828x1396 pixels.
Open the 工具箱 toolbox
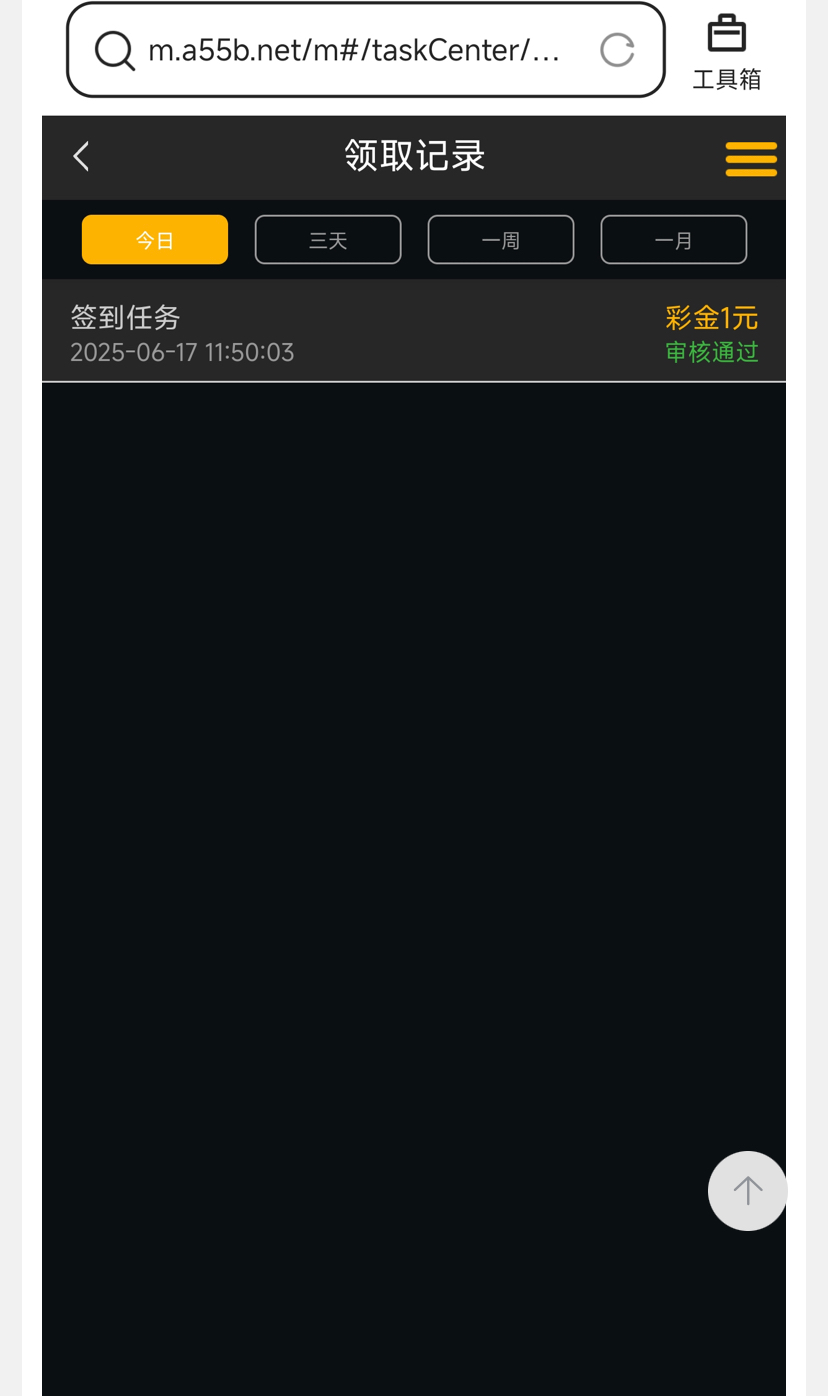[727, 52]
